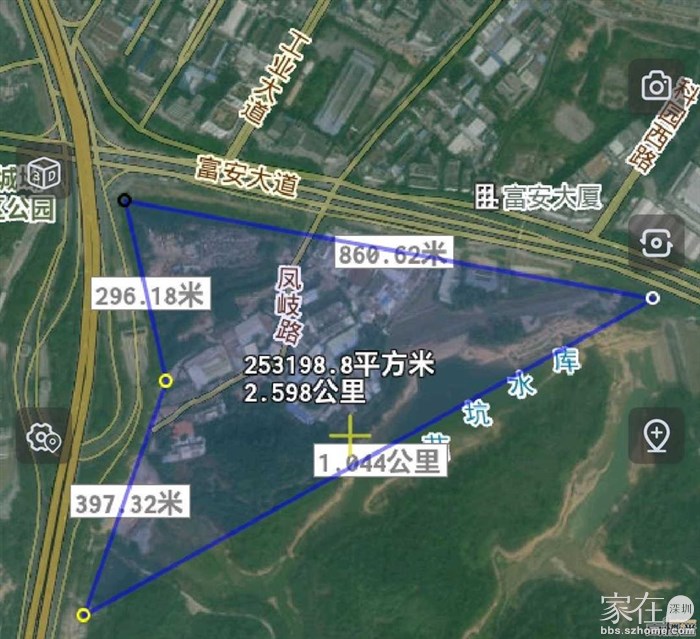Tap the camera icon to take a photo
The width and height of the screenshot is (700, 639).
click(x=656, y=86)
